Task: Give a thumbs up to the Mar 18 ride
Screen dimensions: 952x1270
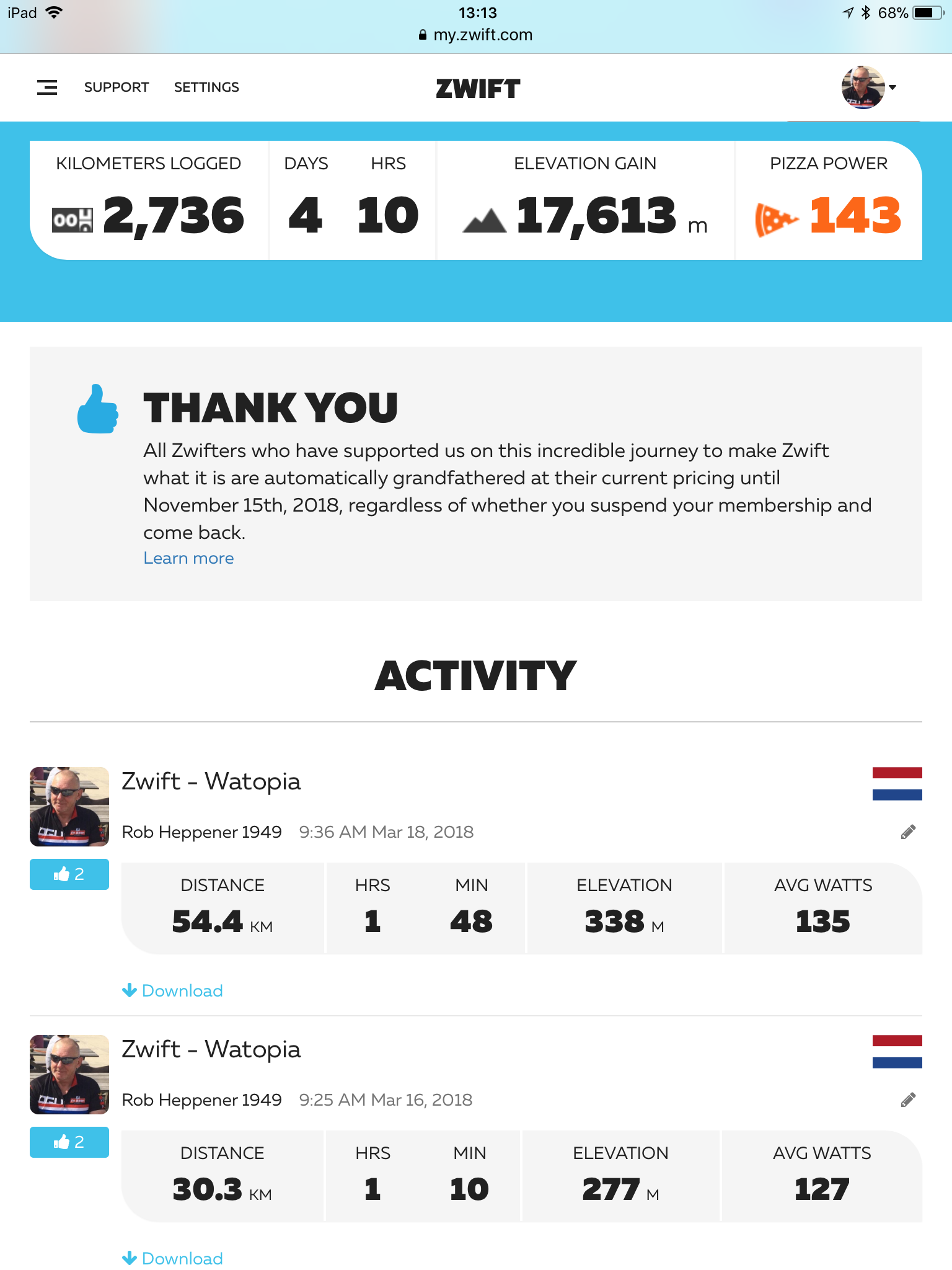Action: (69, 874)
